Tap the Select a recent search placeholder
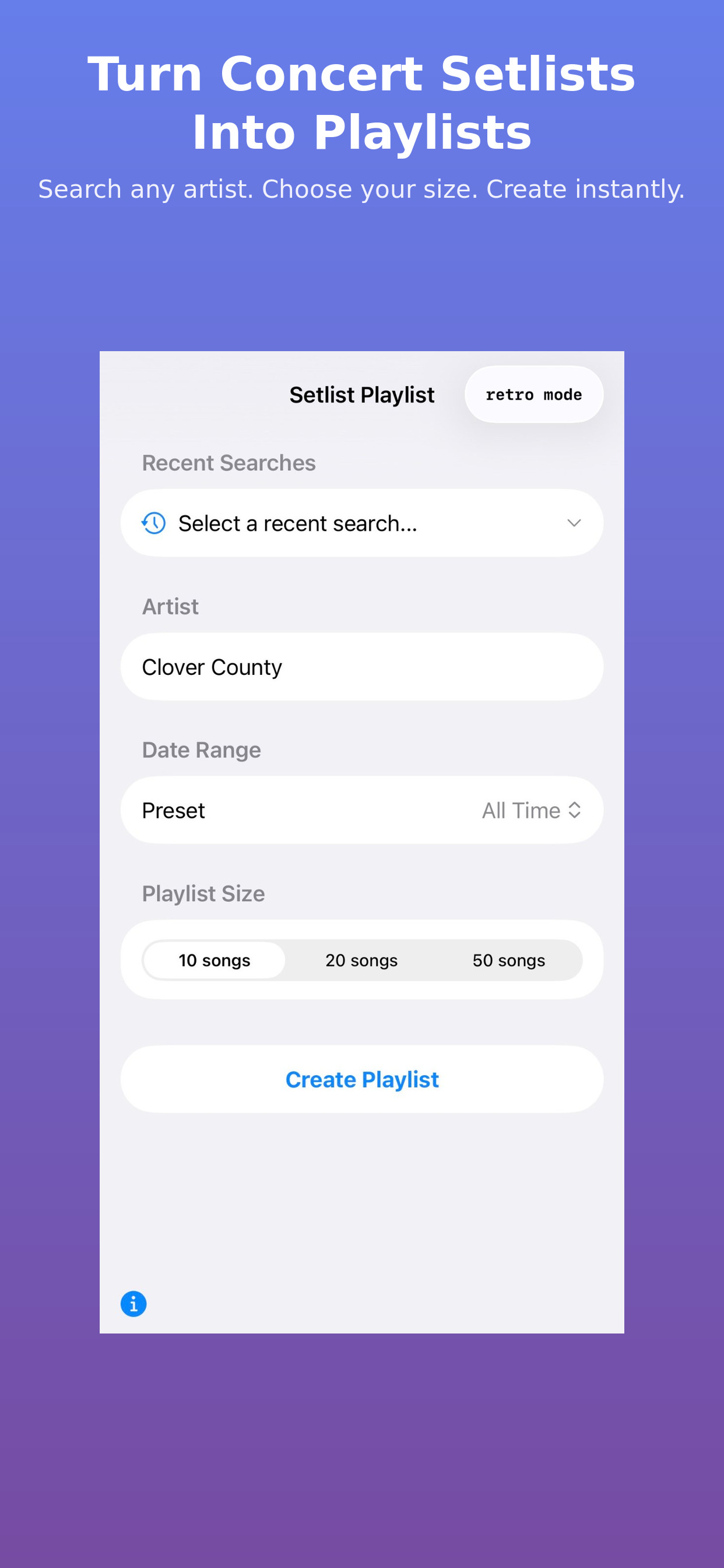The image size is (724, 1568). click(x=297, y=522)
